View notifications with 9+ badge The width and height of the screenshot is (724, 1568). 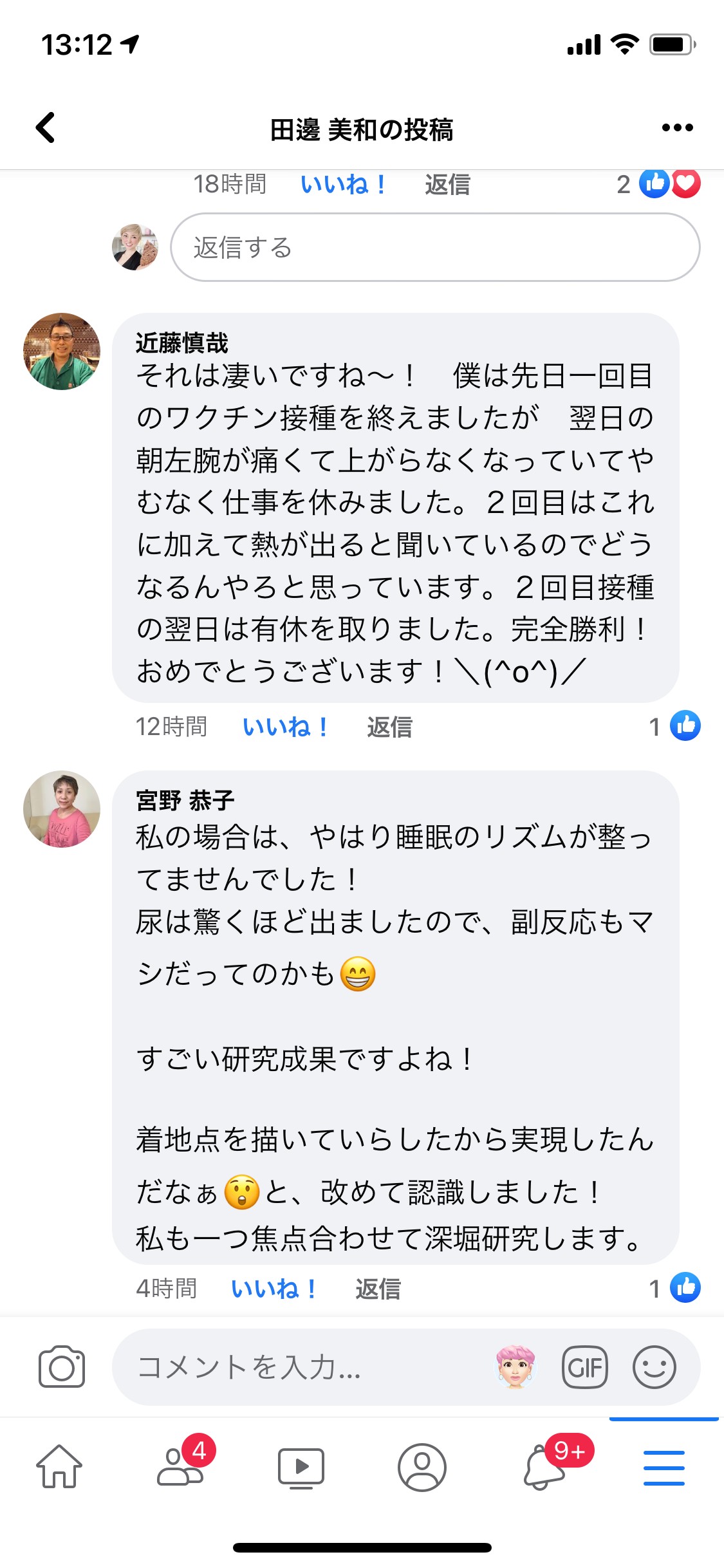[x=543, y=1470]
